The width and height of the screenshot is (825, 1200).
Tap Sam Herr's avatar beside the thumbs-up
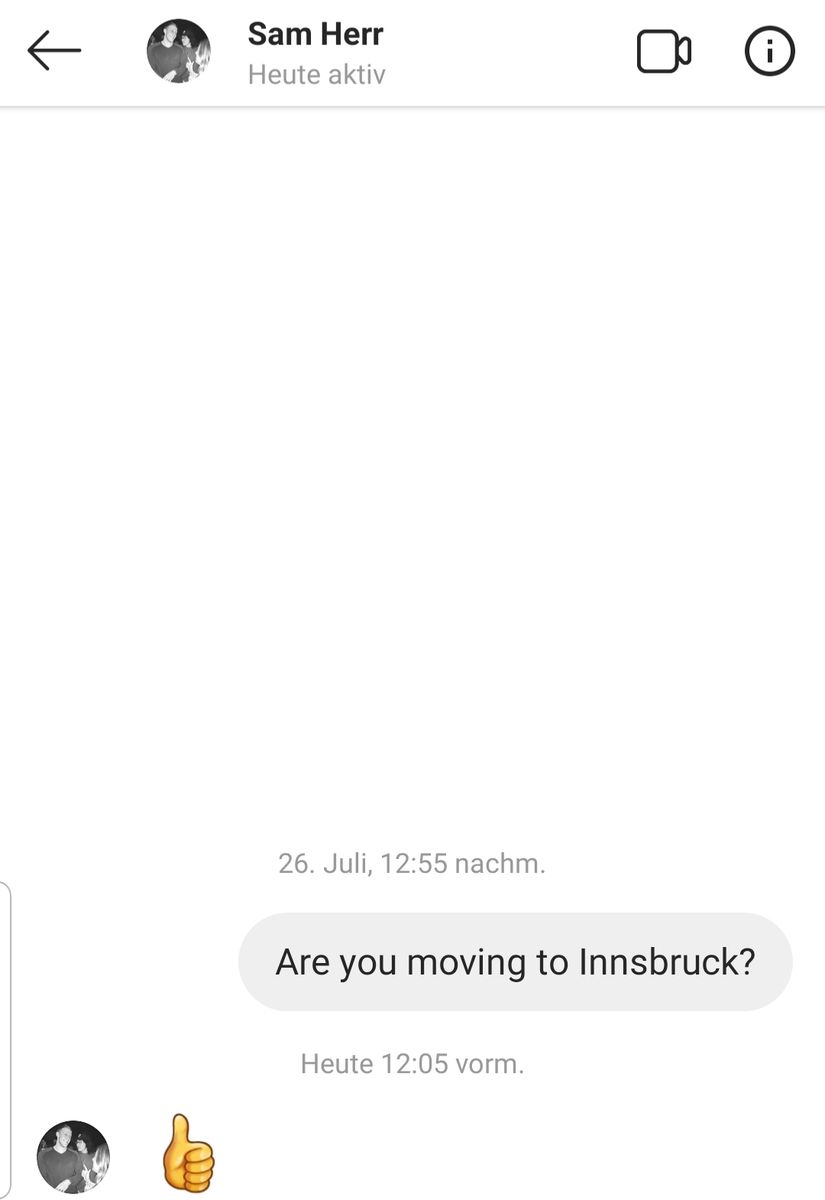pos(73,1157)
